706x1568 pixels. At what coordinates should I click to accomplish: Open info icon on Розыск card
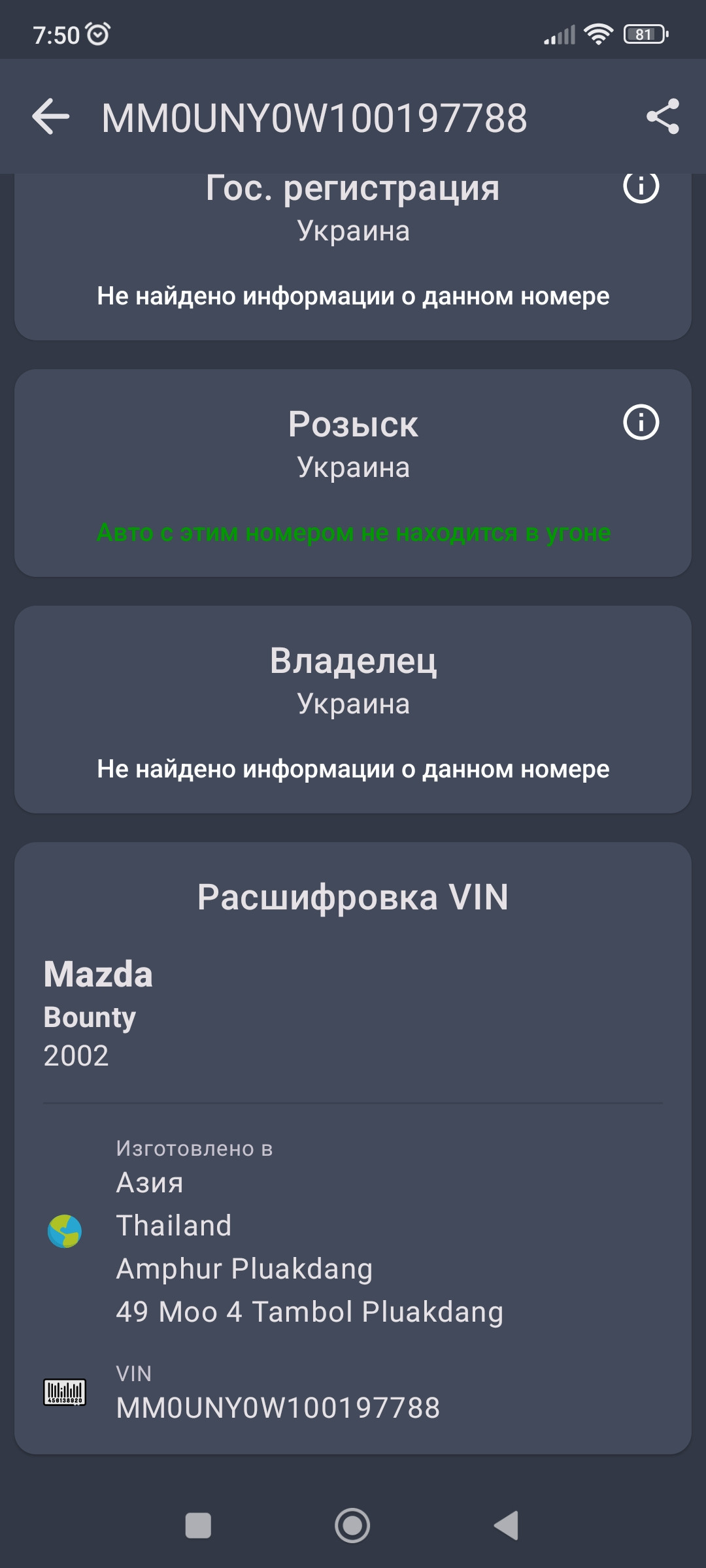[641, 422]
